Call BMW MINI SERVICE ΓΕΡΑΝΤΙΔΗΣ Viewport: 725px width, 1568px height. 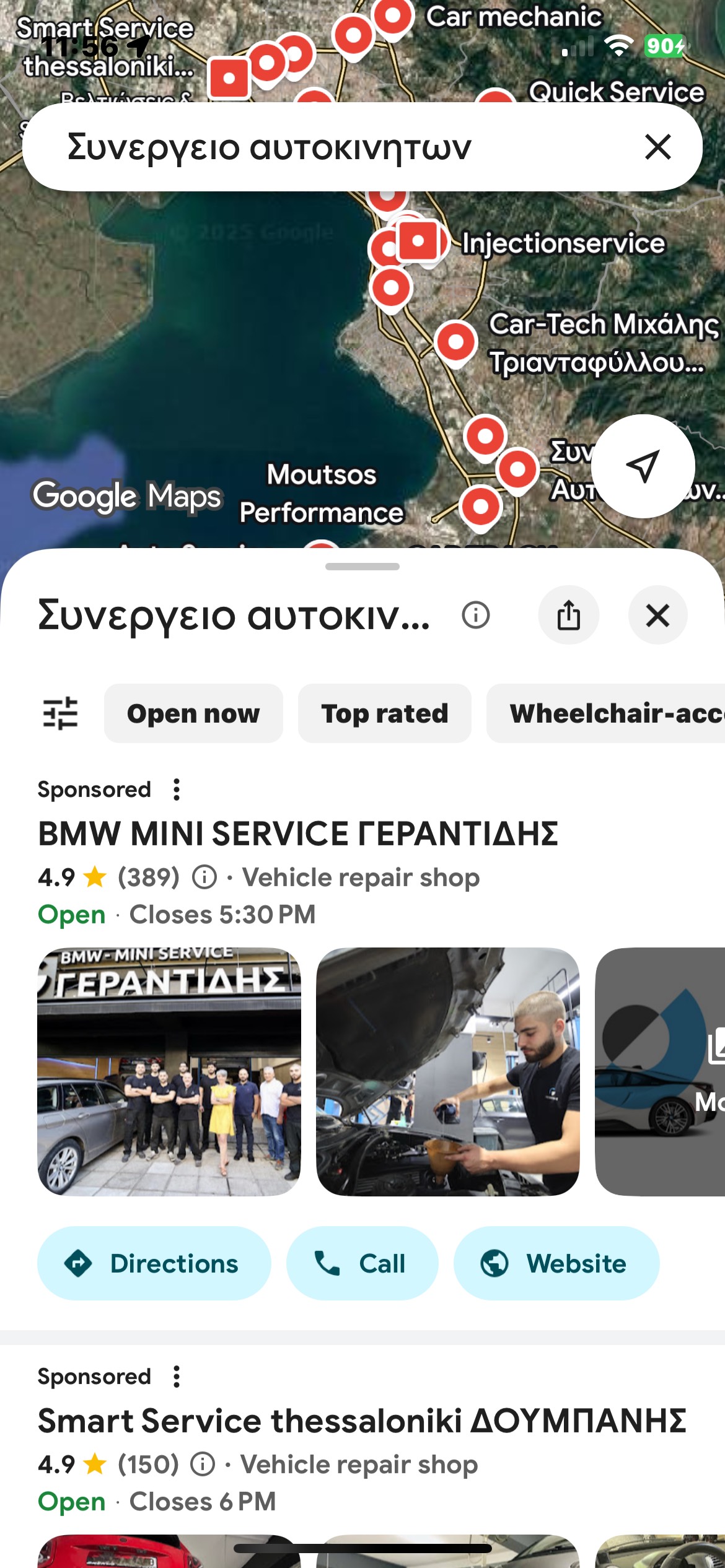362,1263
